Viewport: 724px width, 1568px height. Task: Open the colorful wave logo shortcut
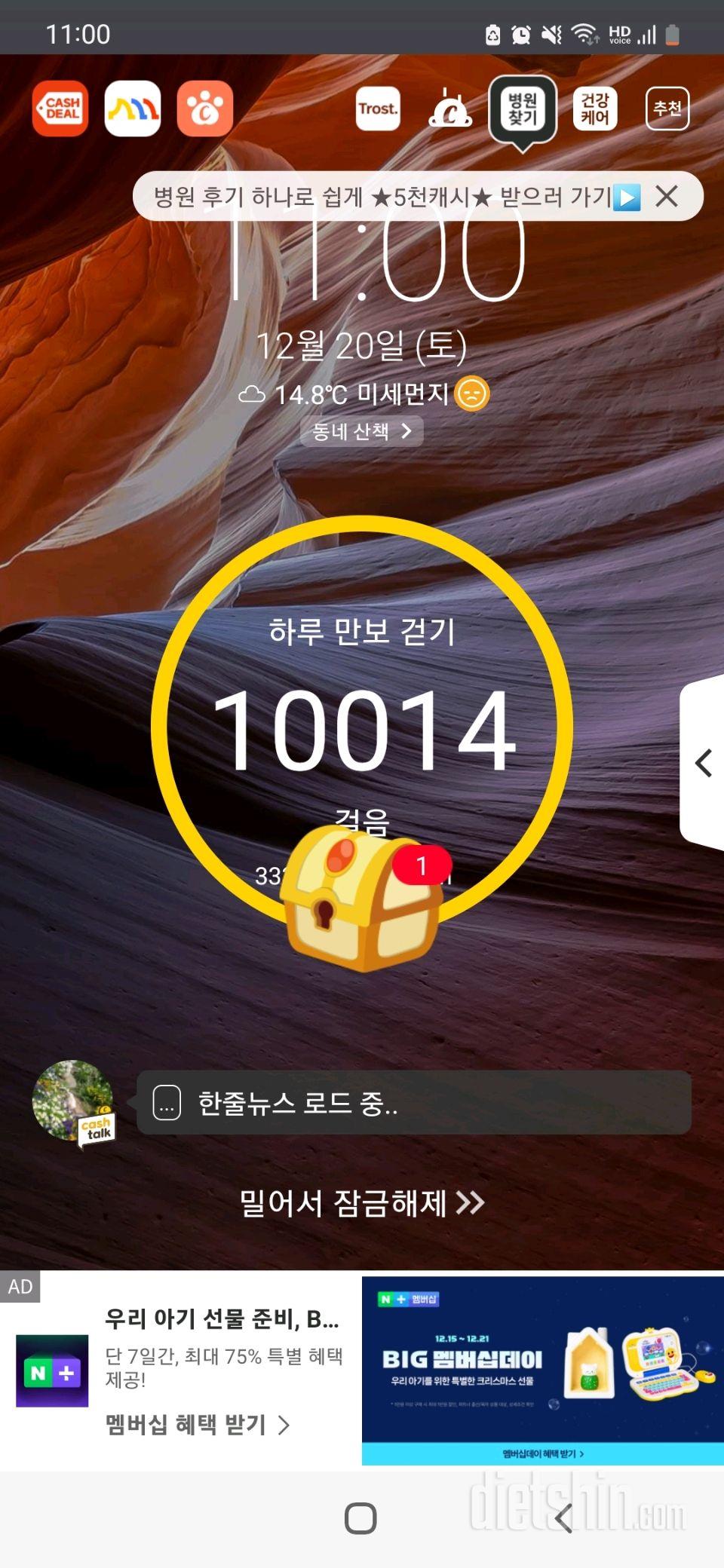point(133,109)
